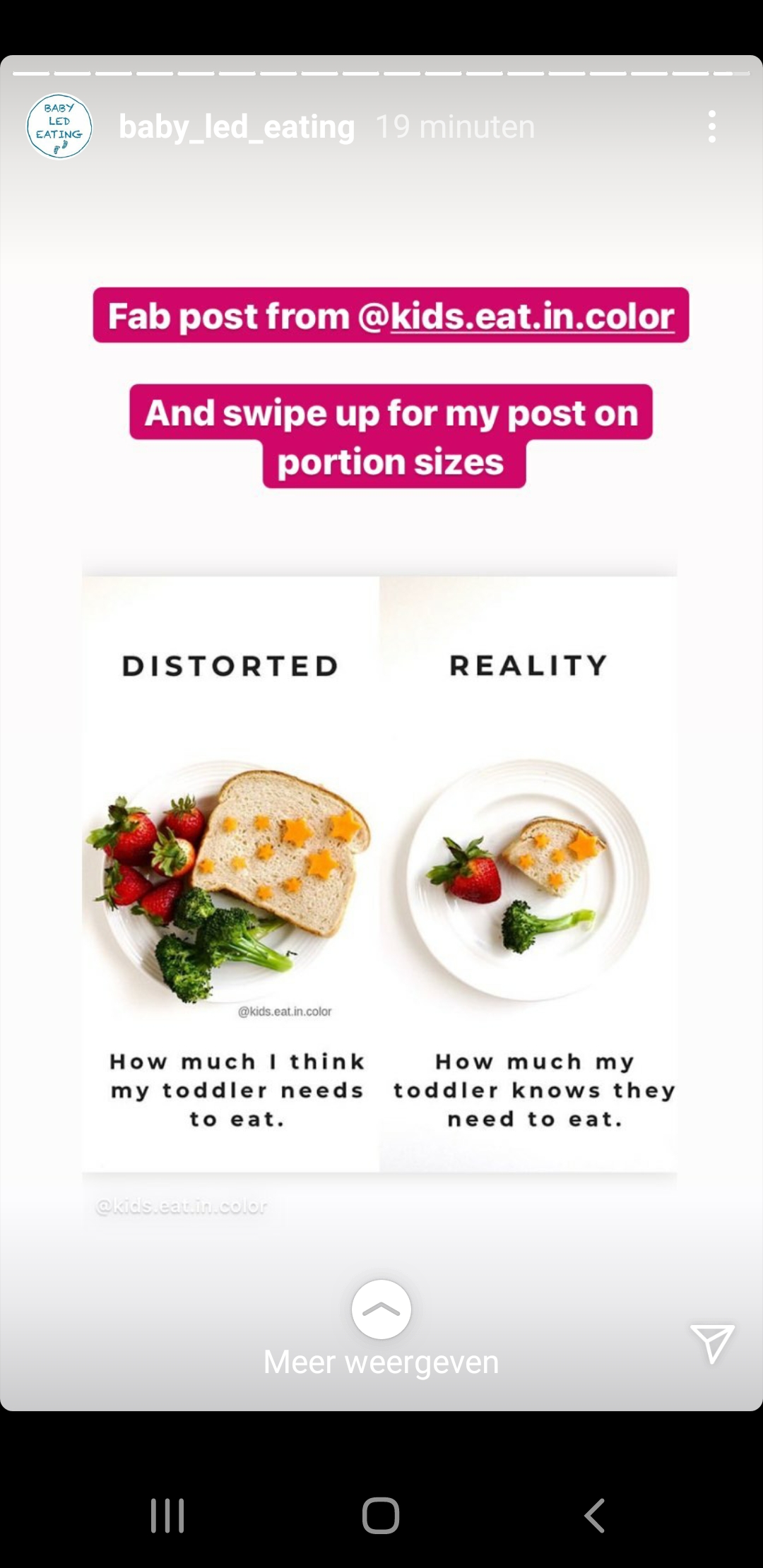This screenshot has height=1568, width=763.
Task: Open the @kids.eat.in.color mention
Action: point(516,316)
